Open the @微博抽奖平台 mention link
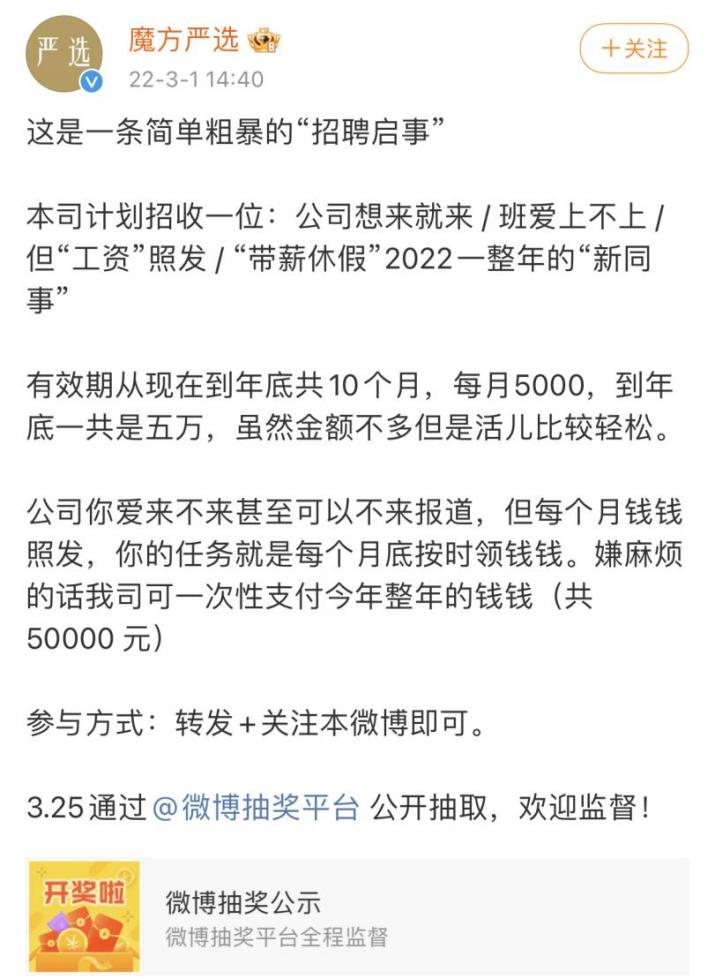 [255, 808]
